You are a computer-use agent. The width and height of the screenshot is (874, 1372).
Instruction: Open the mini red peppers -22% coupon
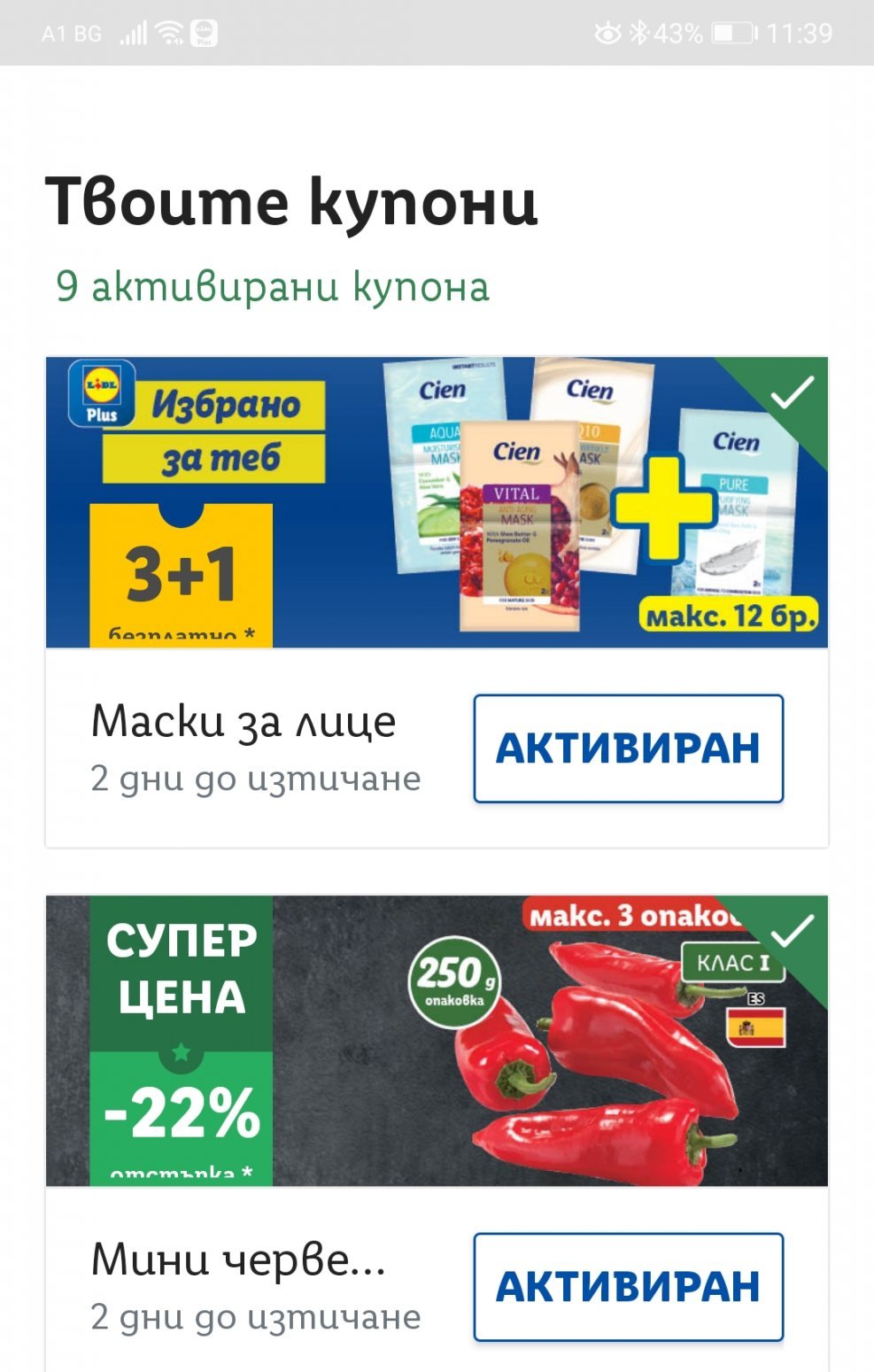tap(436, 1041)
